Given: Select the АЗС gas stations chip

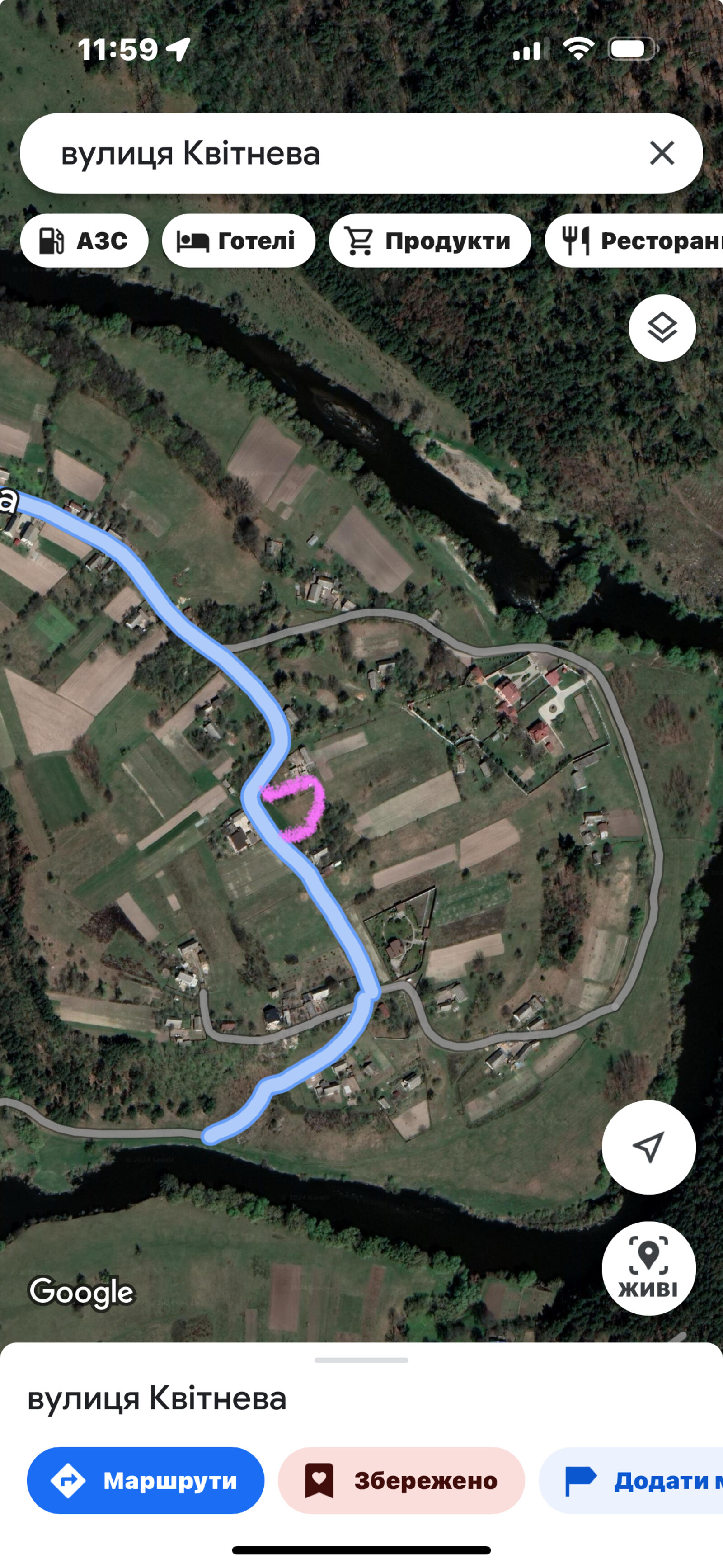Looking at the screenshot, I should click(84, 241).
